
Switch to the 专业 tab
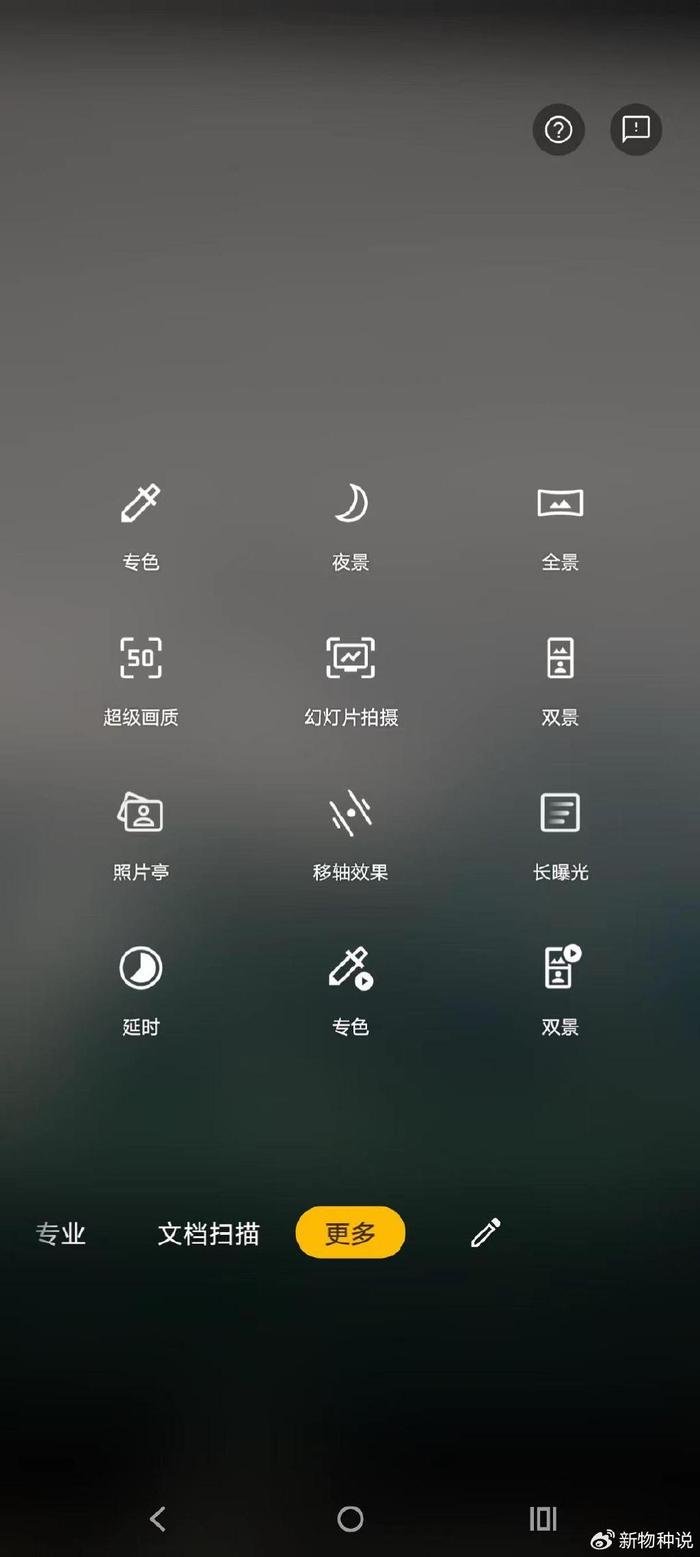pyautogui.click(x=61, y=1234)
